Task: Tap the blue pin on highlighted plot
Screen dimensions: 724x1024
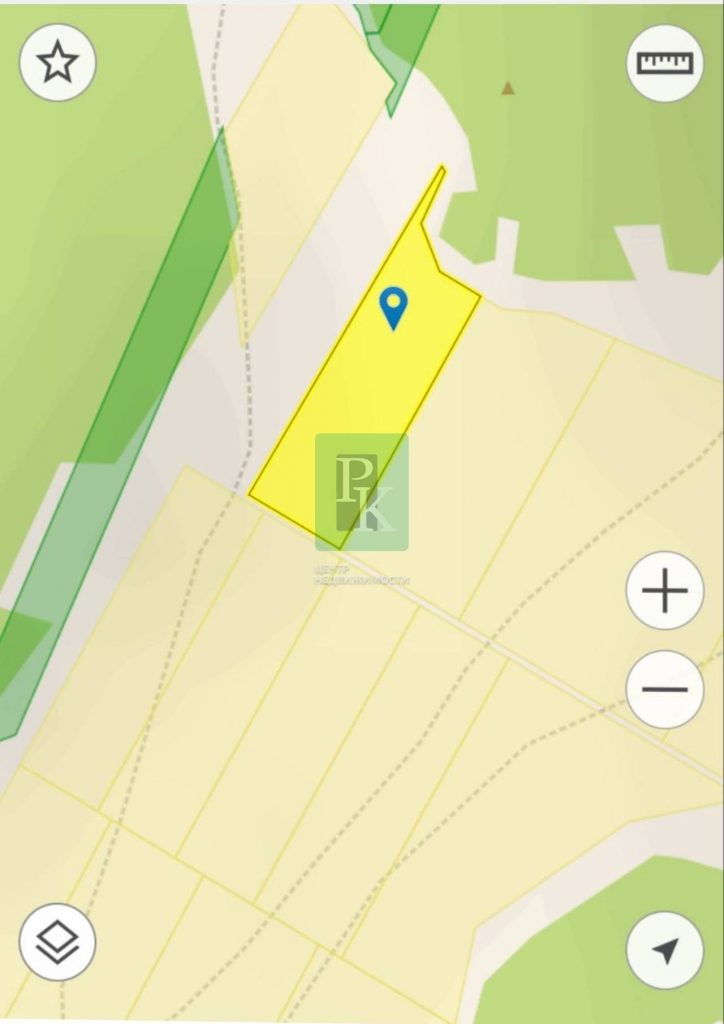Action: [394, 306]
